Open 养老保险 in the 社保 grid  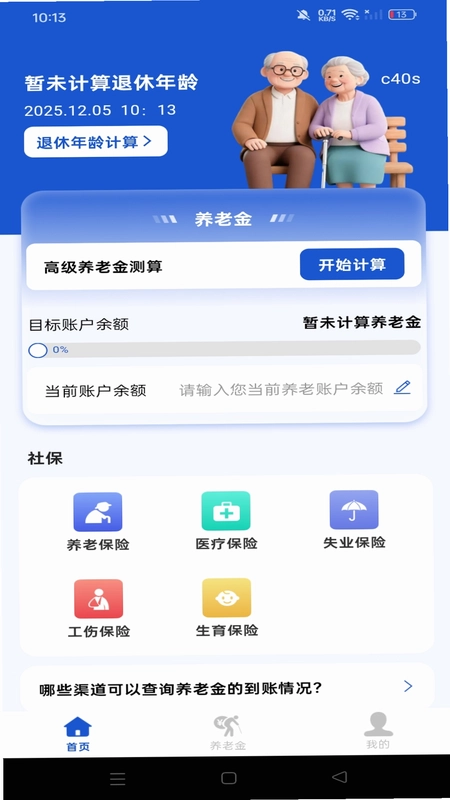pos(98,521)
